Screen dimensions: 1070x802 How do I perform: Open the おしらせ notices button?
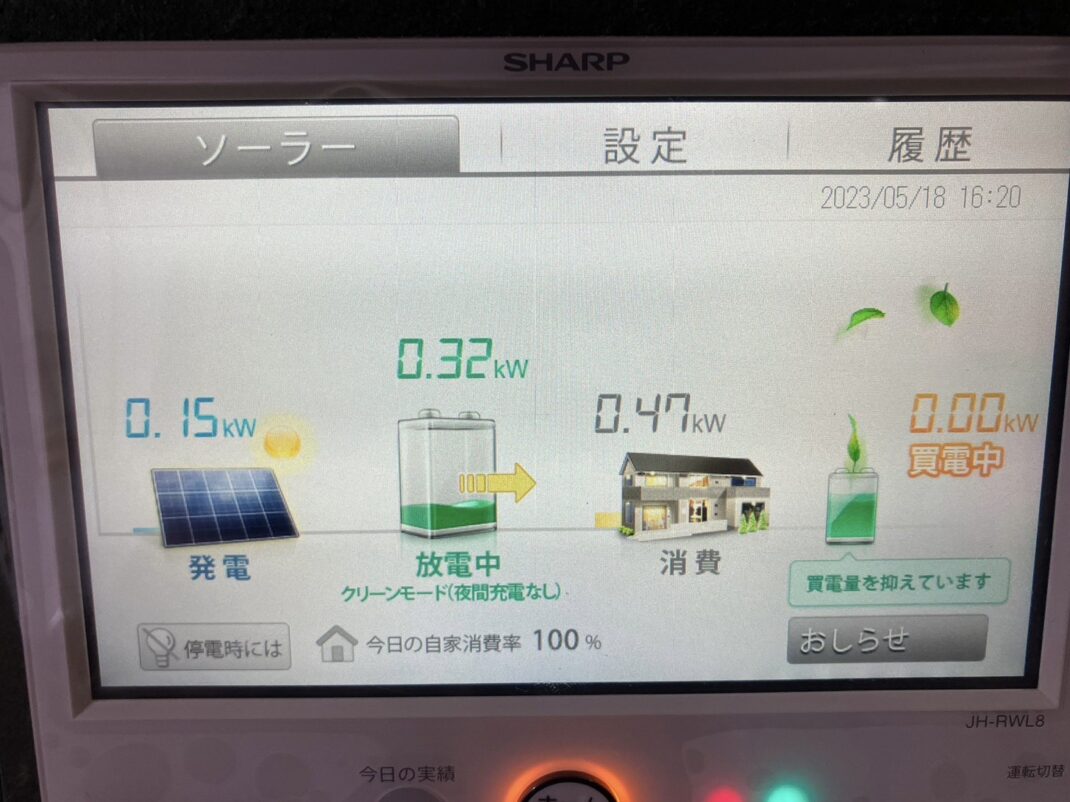886,640
